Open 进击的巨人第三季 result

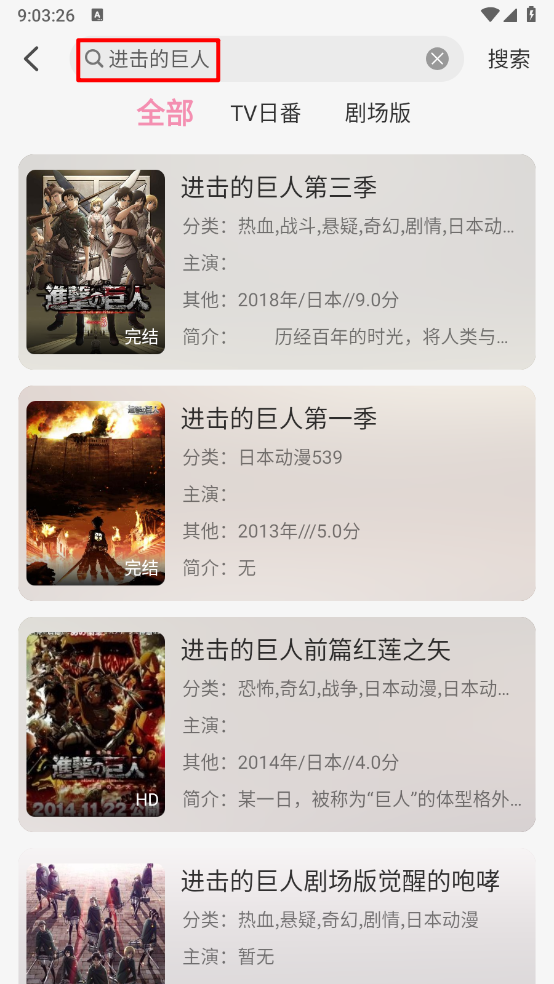coord(277,262)
